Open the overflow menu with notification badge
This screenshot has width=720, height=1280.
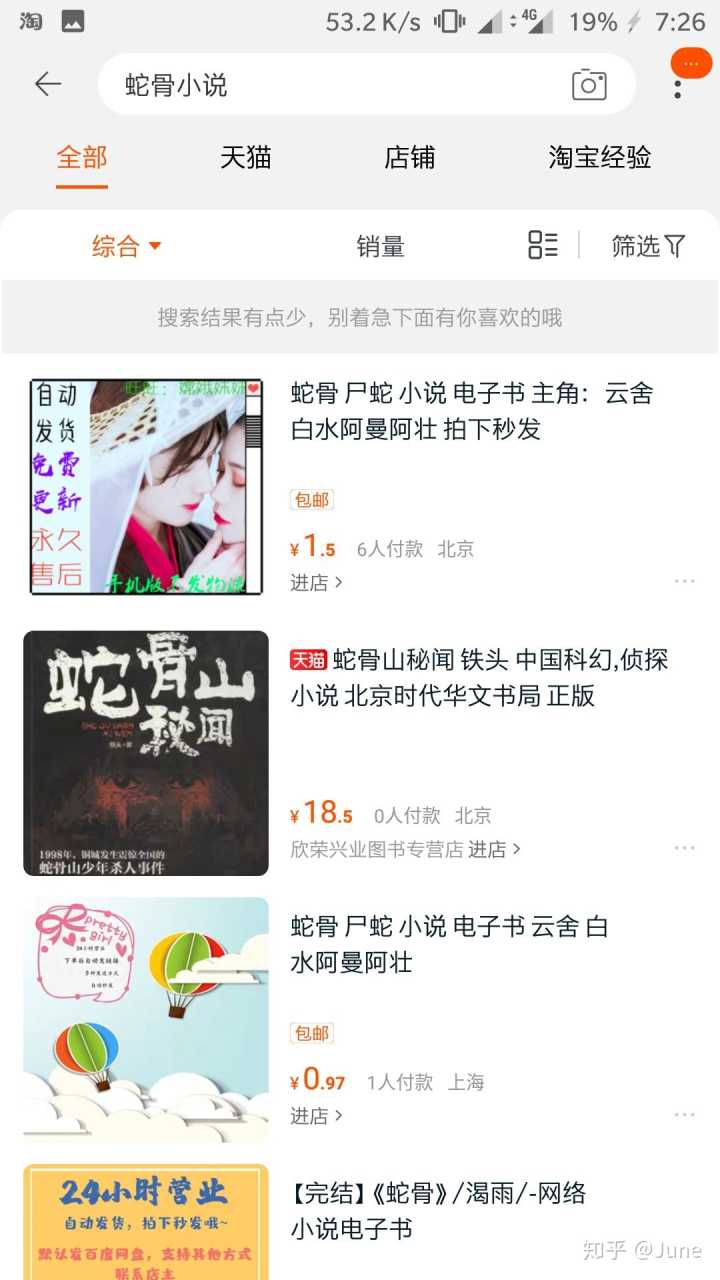[679, 84]
